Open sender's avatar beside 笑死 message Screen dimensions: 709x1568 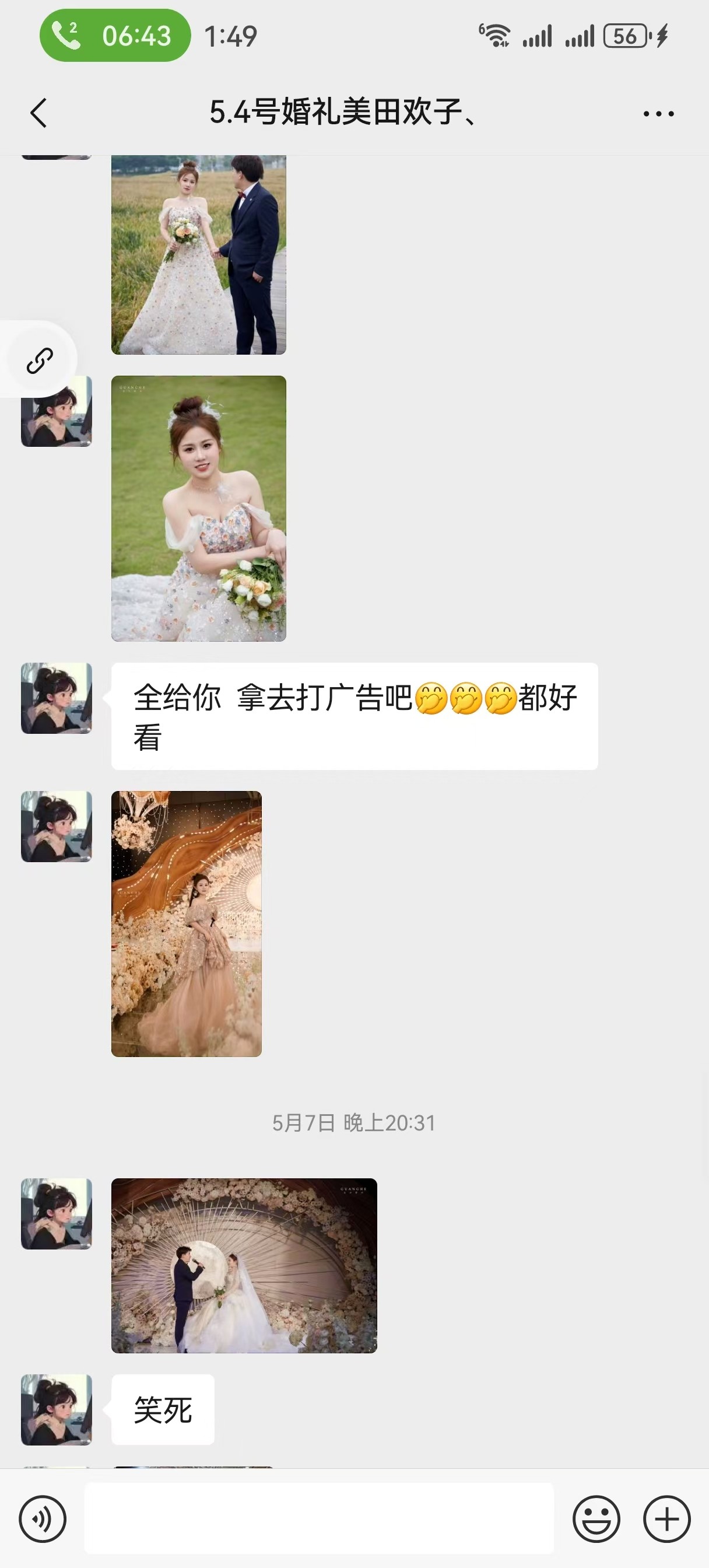click(57, 1409)
